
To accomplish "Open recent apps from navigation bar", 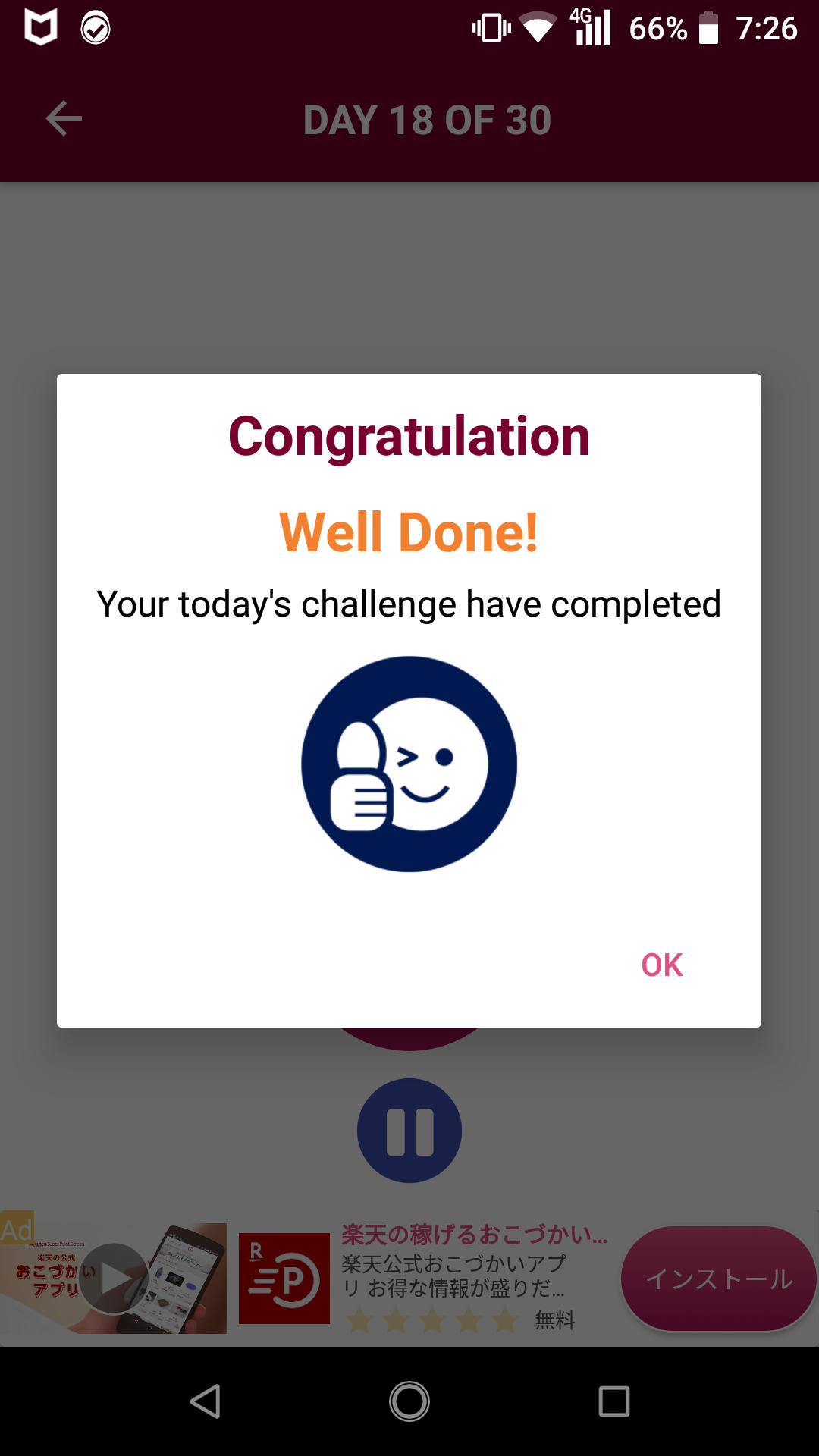I will pos(613,1401).
